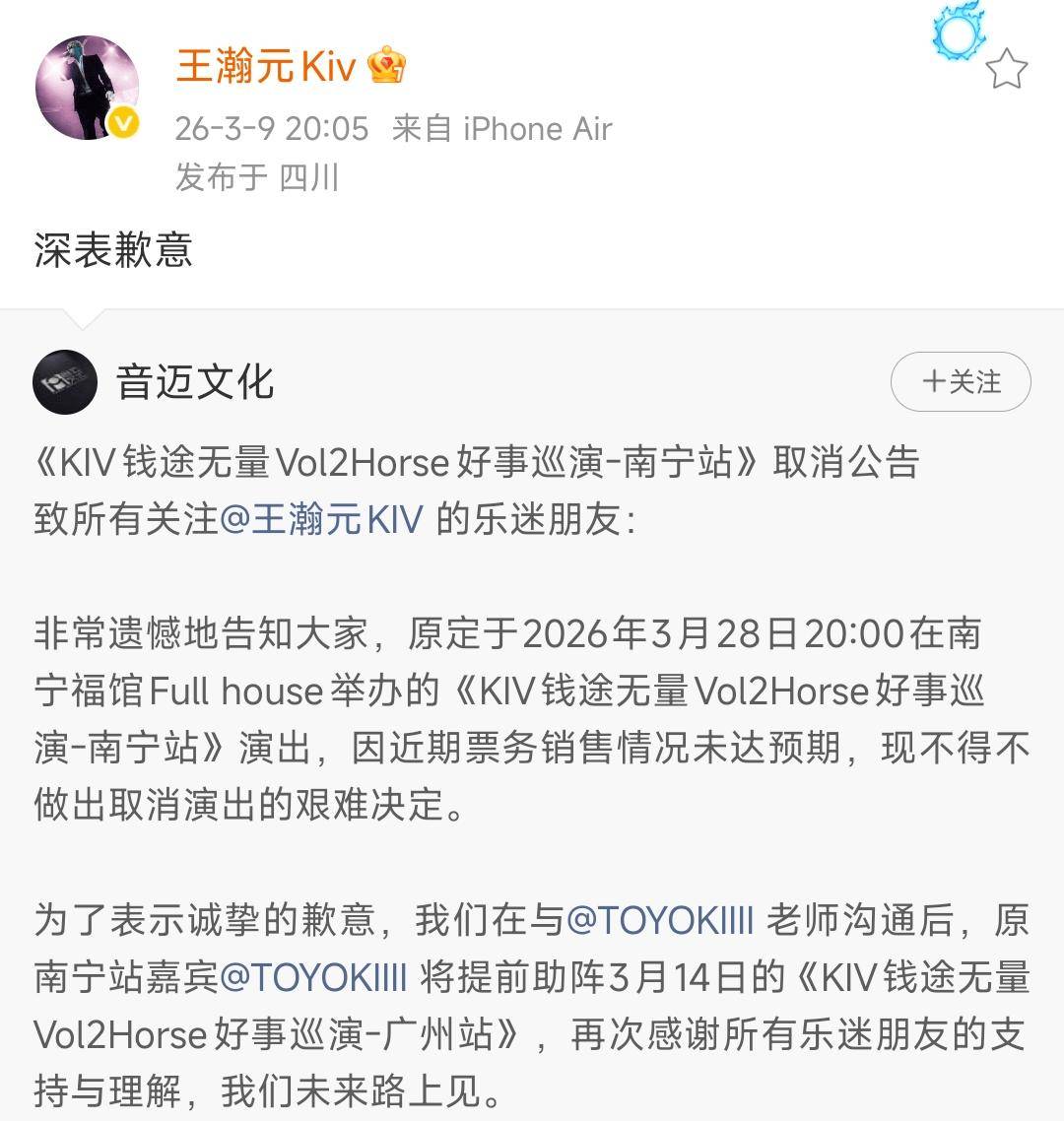The height and width of the screenshot is (1121, 1064).
Task: Open 音迈文化 account name
Action: (194, 382)
